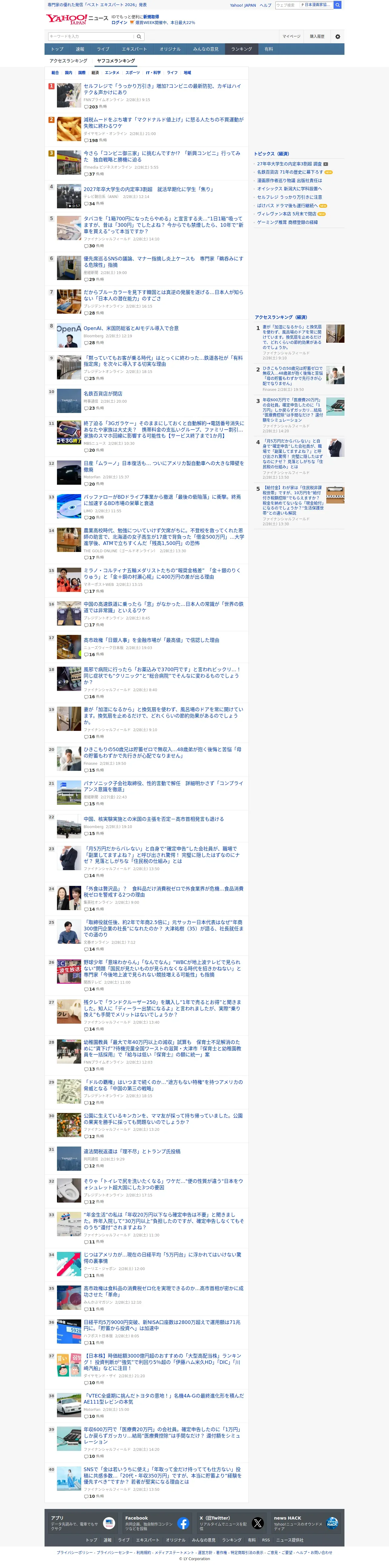Screen dimensions: 389x1568
Task: Open 購入履歴
Action: [x=317, y=37]
